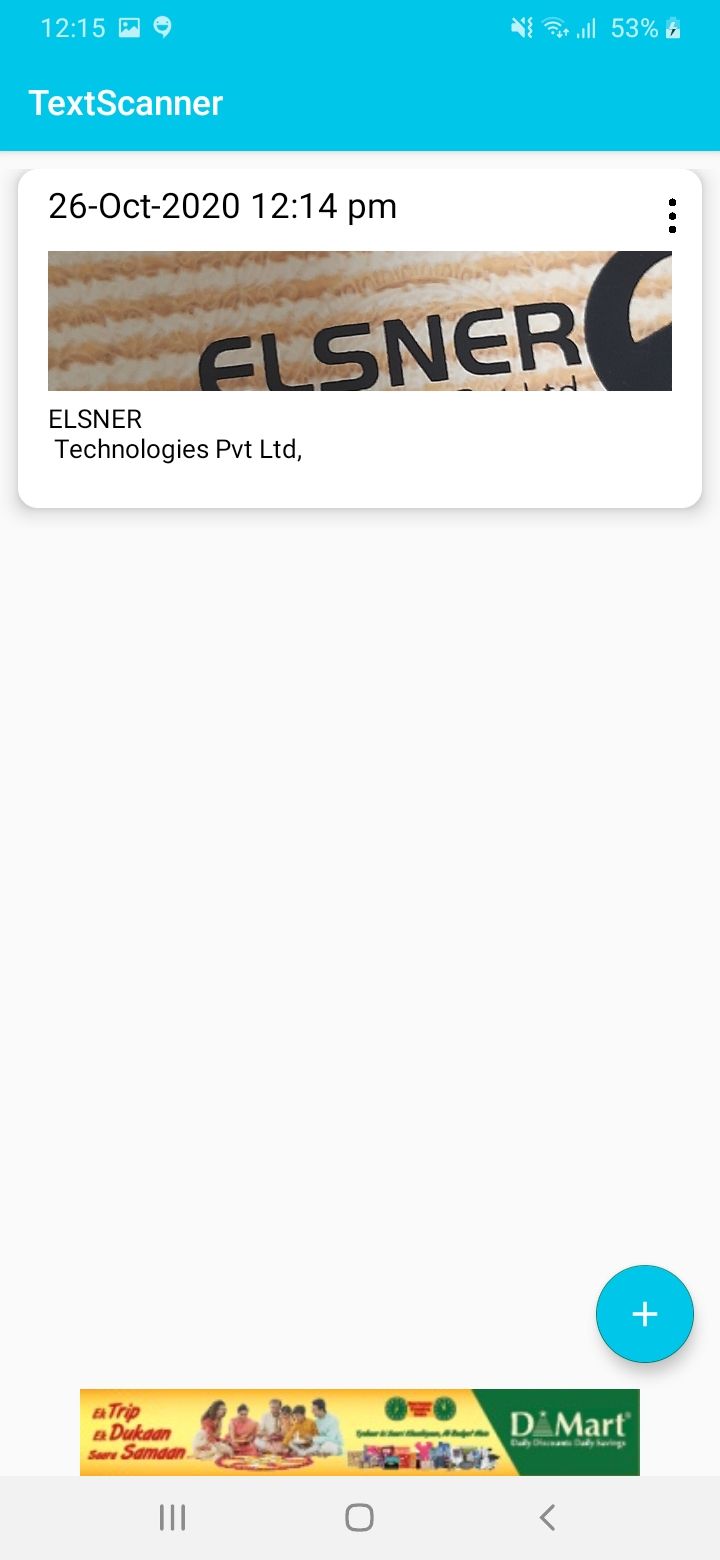Viewport: 720px width, 1560px height.
Task: Open the overflow menu on the ELSNER scan
Action: pos(672,216)
